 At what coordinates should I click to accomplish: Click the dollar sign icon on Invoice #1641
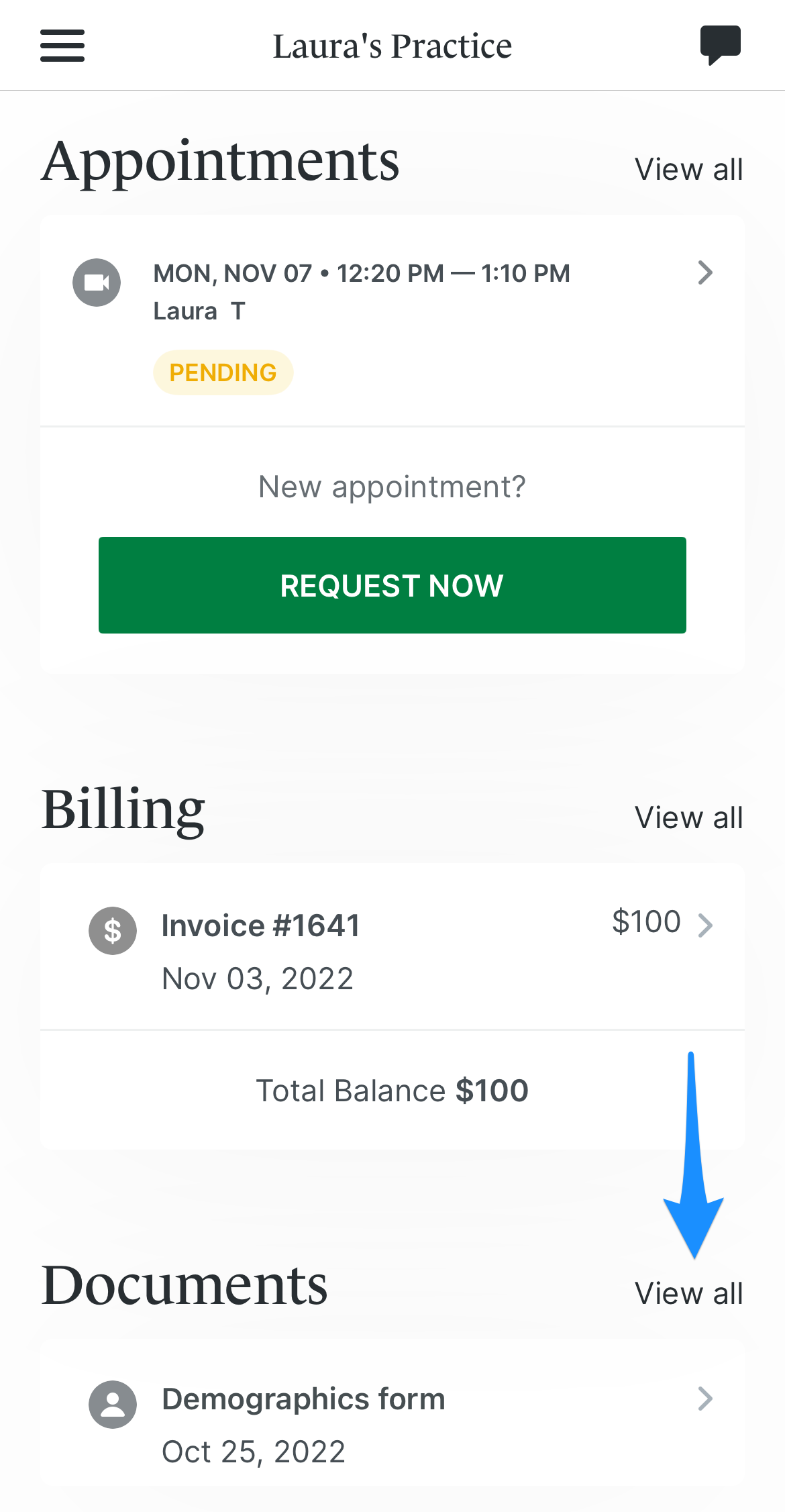click(x=113, y=931)
